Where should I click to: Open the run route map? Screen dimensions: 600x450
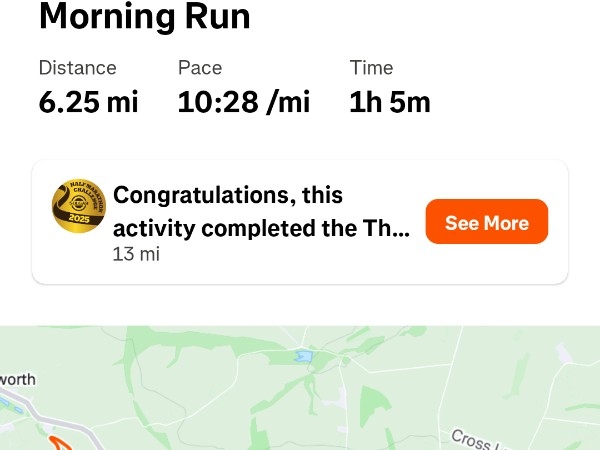coord(300,390)
